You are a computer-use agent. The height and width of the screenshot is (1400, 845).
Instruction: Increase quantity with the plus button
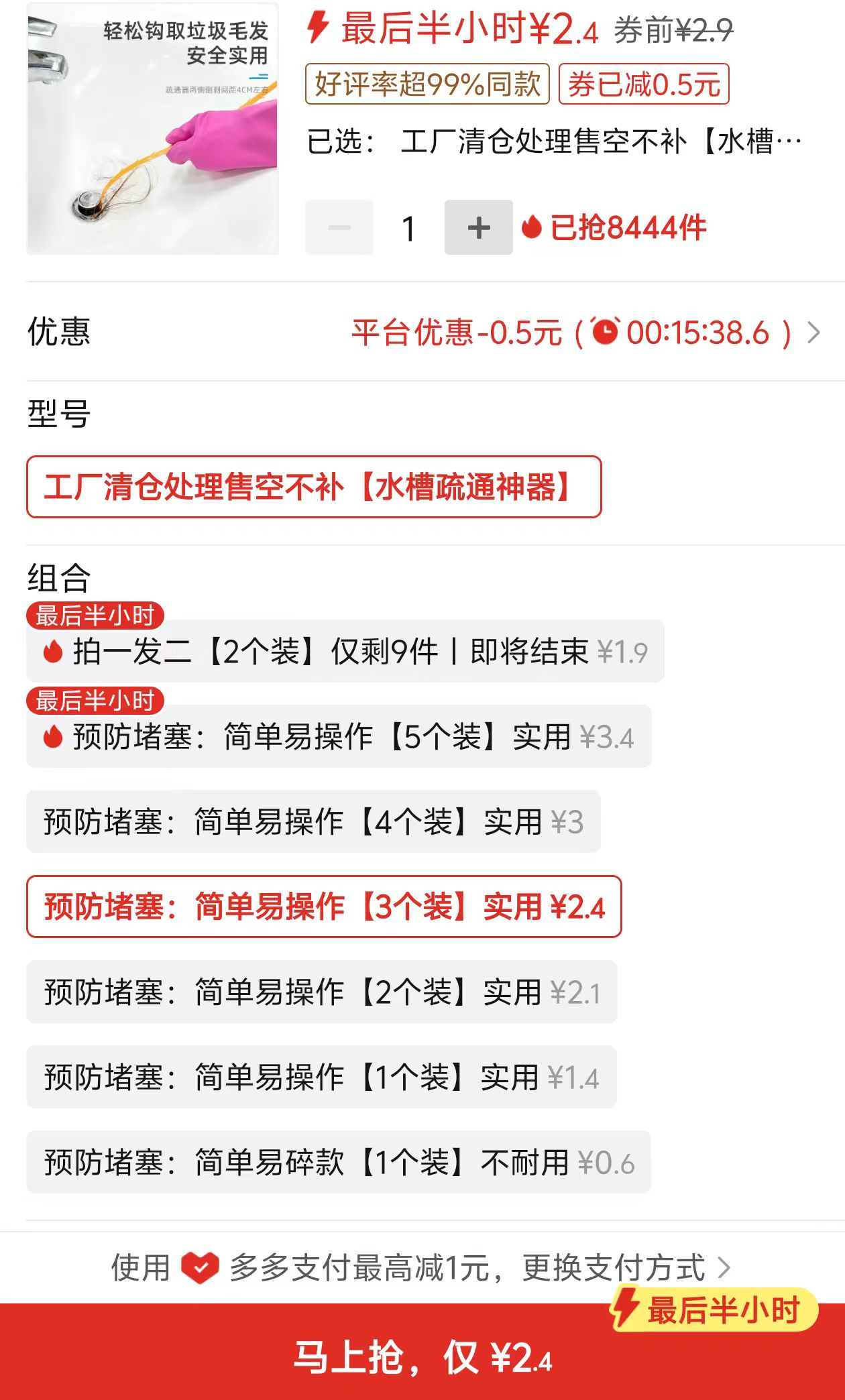click(478, 227)
